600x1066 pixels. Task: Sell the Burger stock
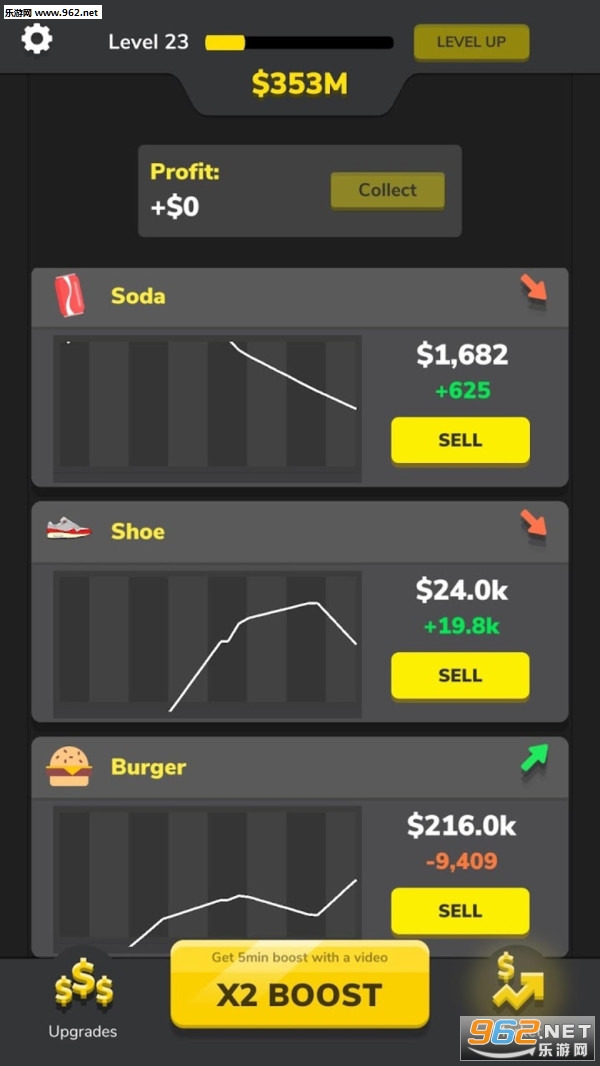460,910
